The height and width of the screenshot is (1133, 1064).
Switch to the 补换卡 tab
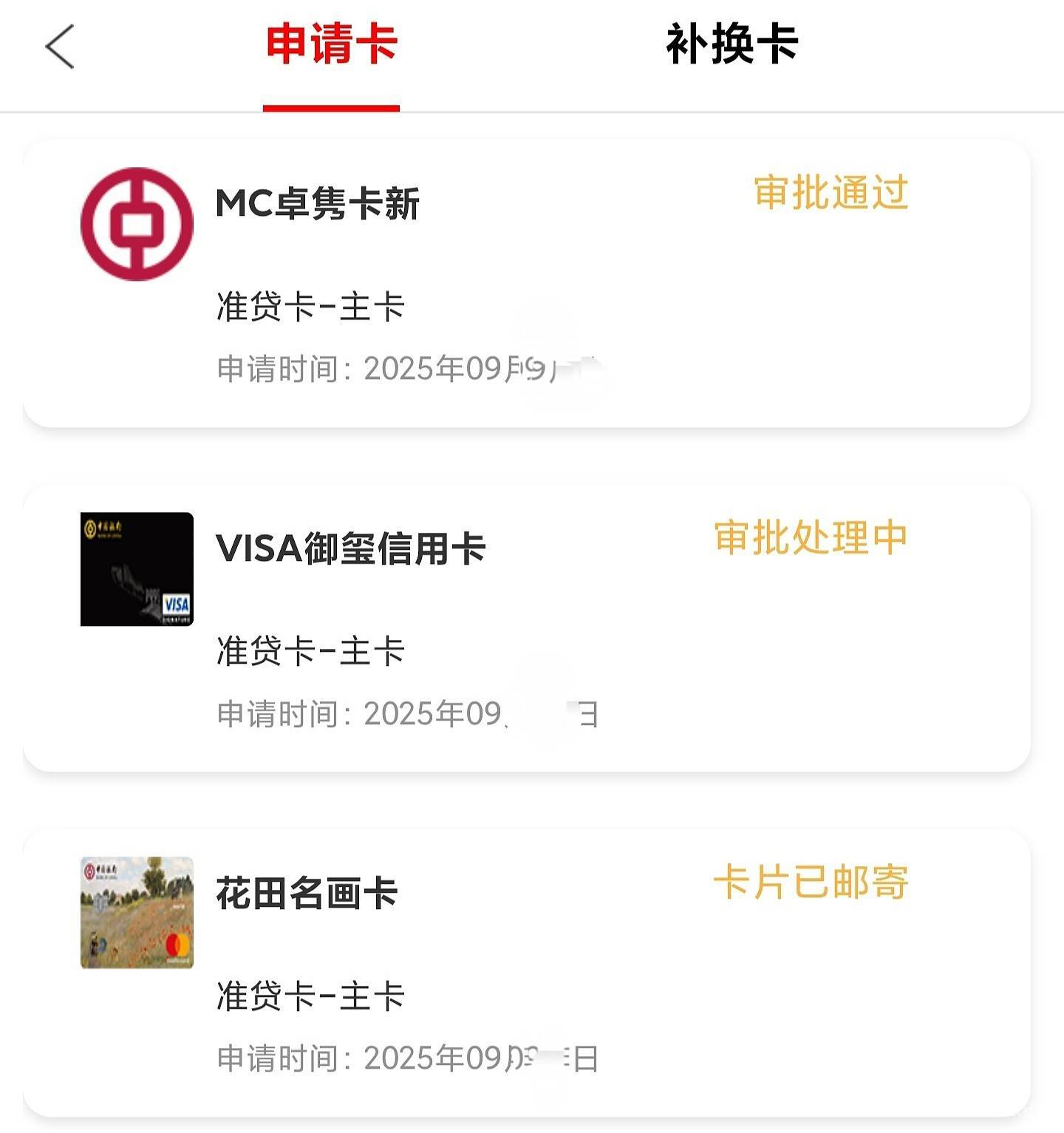(x=731, y=44)
